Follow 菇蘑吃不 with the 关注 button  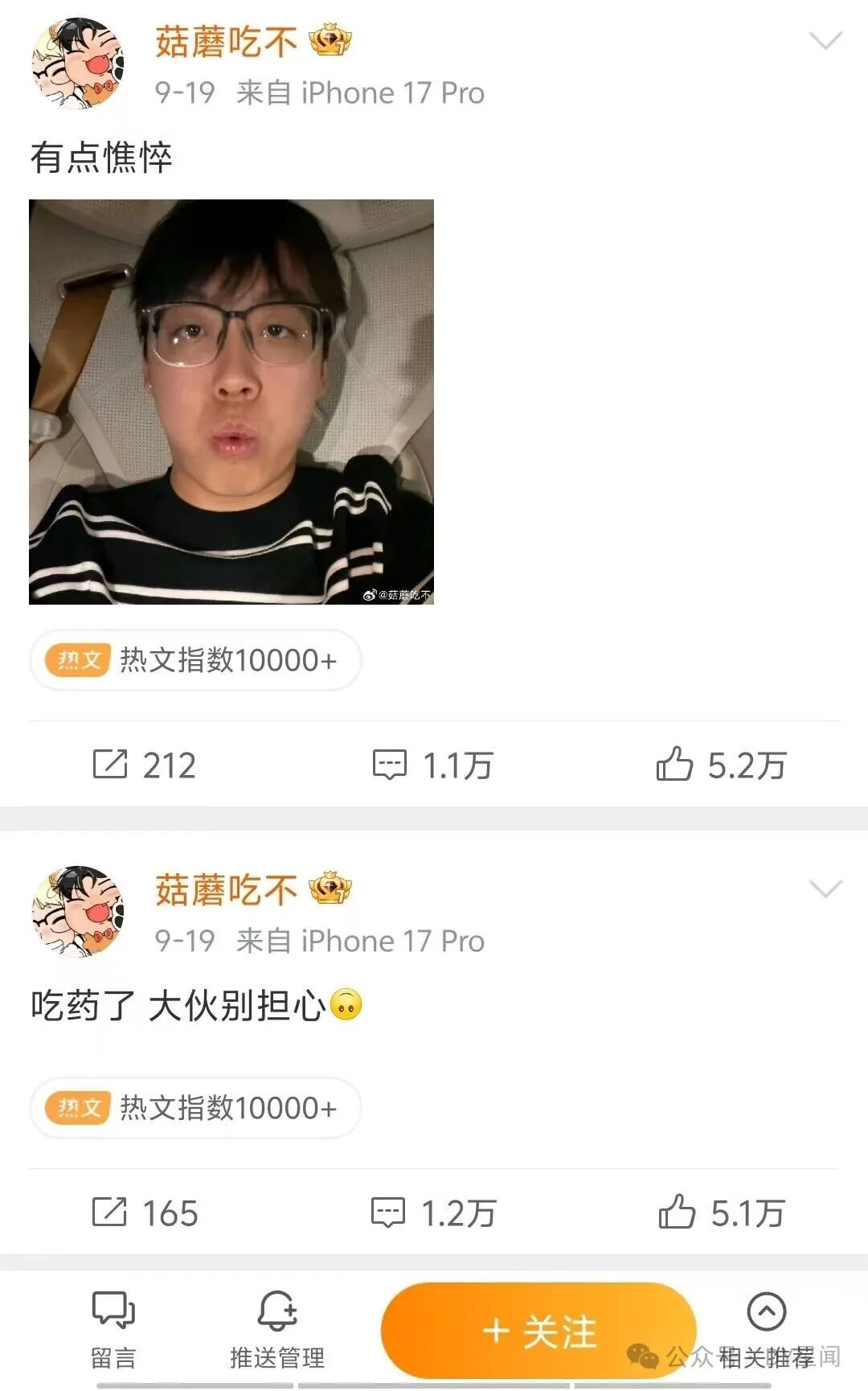coord(538,1331)
